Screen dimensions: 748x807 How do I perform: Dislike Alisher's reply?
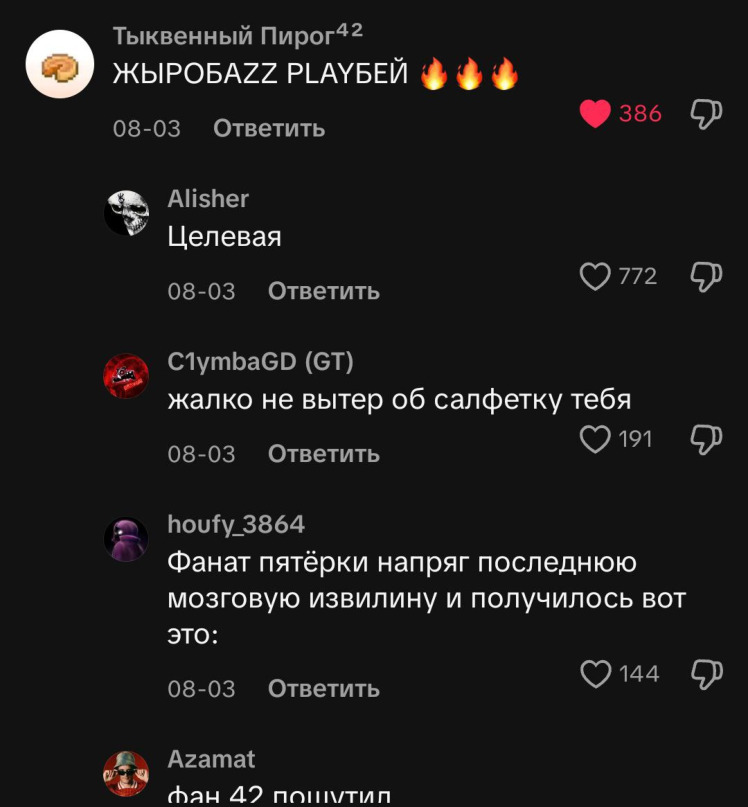[x=706, y=276]
